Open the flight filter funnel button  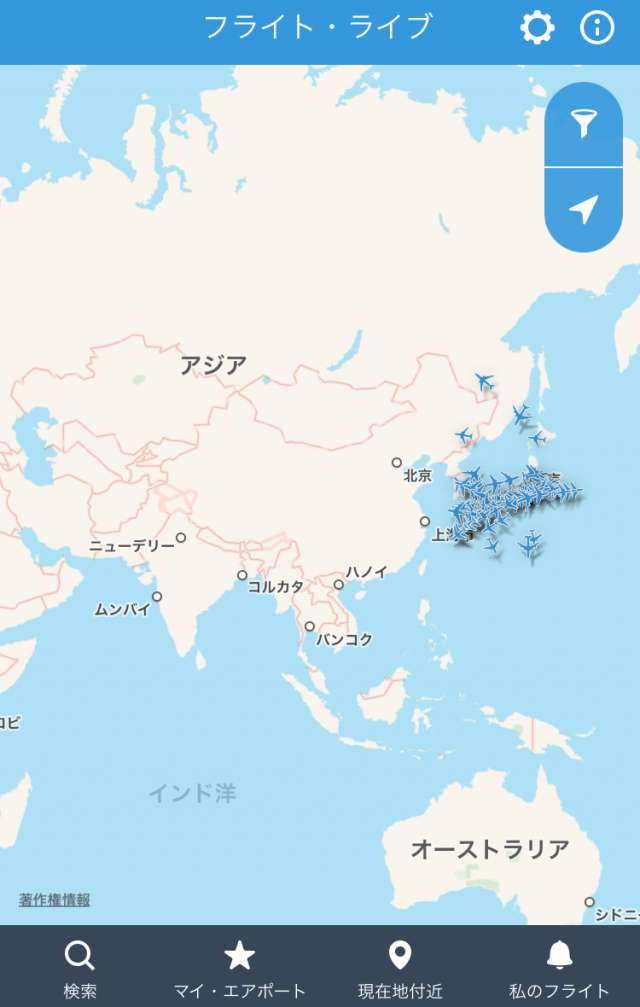(583, 124)
